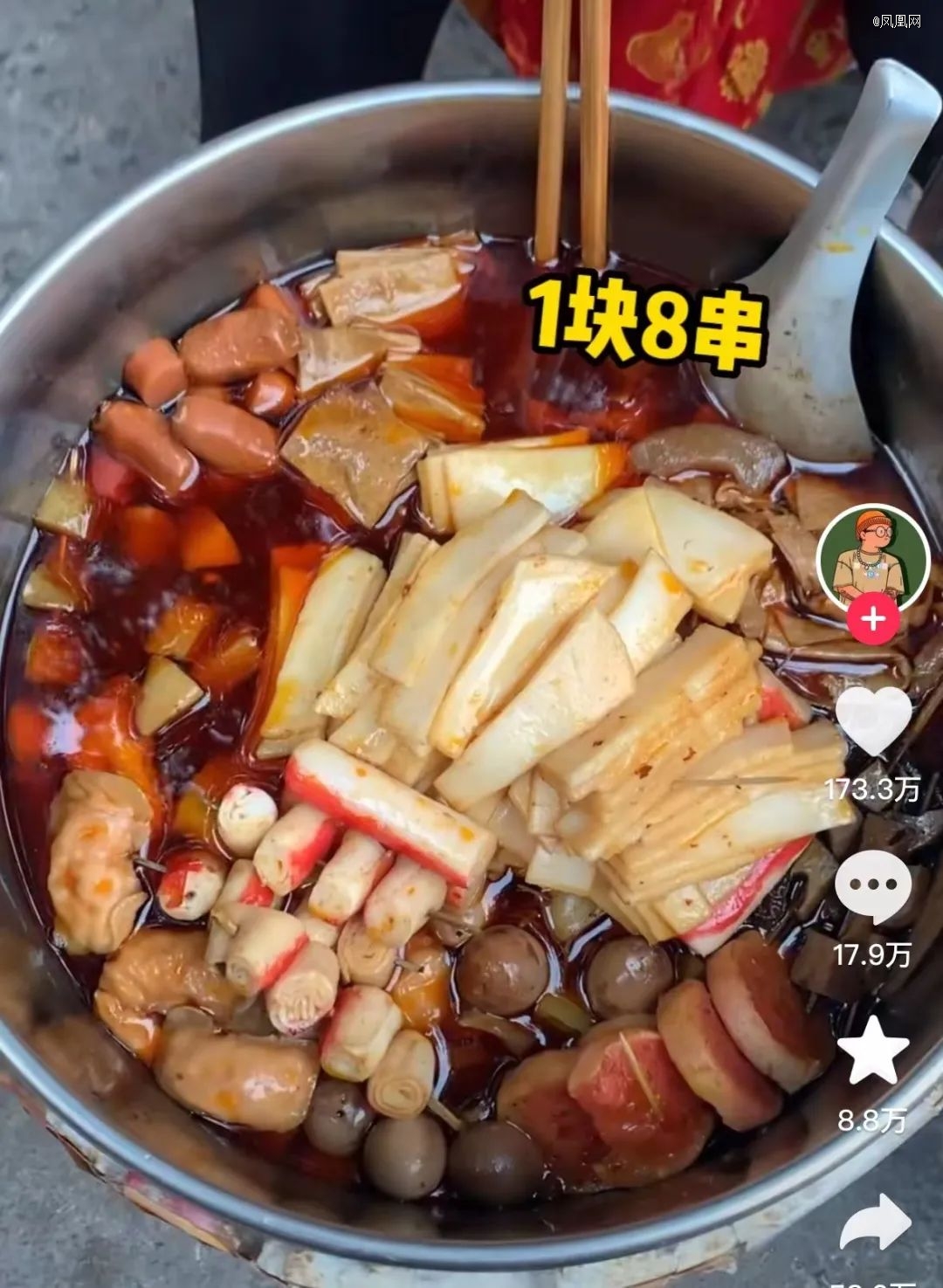Open the creator's profile avatar
Image resolution: width=943 pixels, height=1288 pixels.
[872, 556]
